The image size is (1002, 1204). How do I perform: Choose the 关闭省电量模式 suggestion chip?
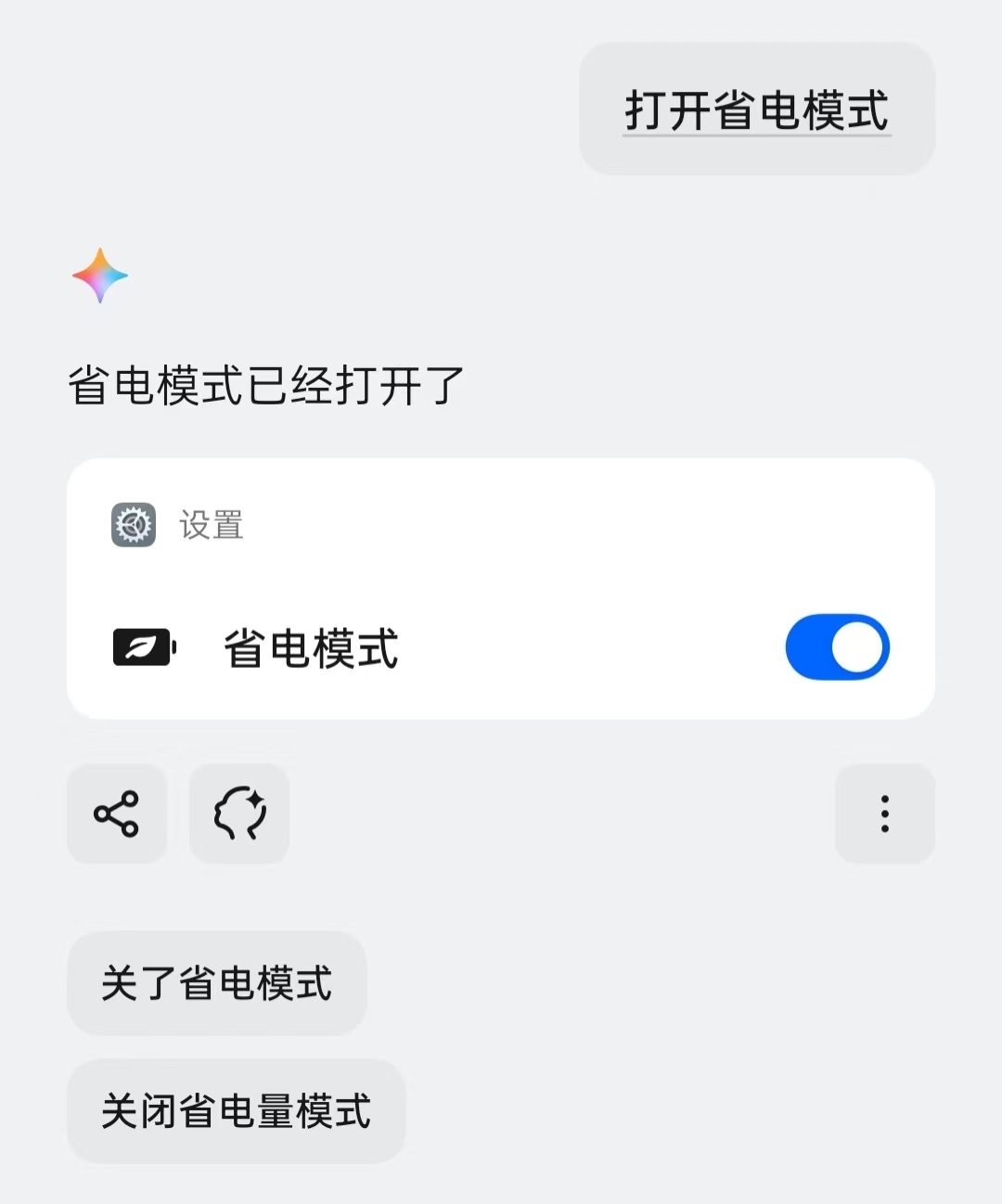click(236, 1110)
